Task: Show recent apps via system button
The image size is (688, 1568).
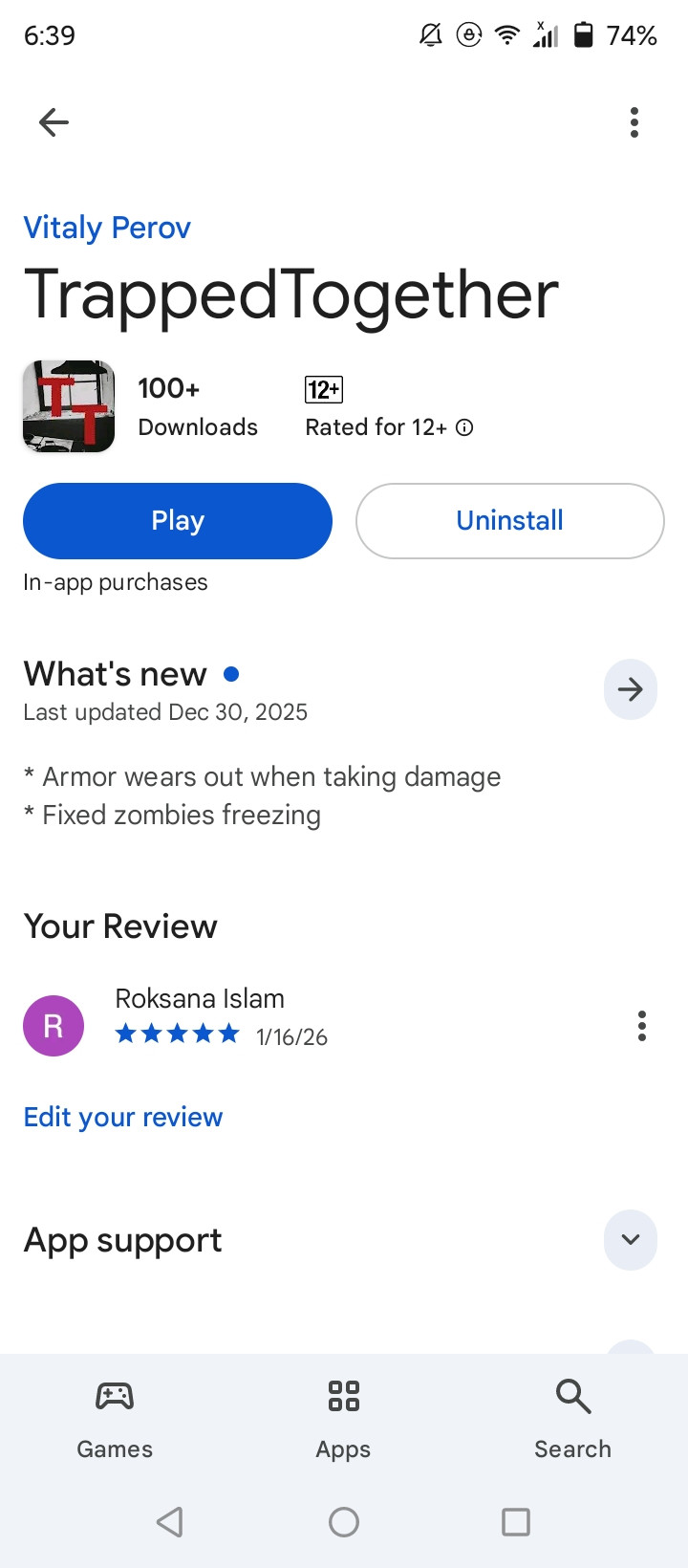Action: tap(515, 1521)
